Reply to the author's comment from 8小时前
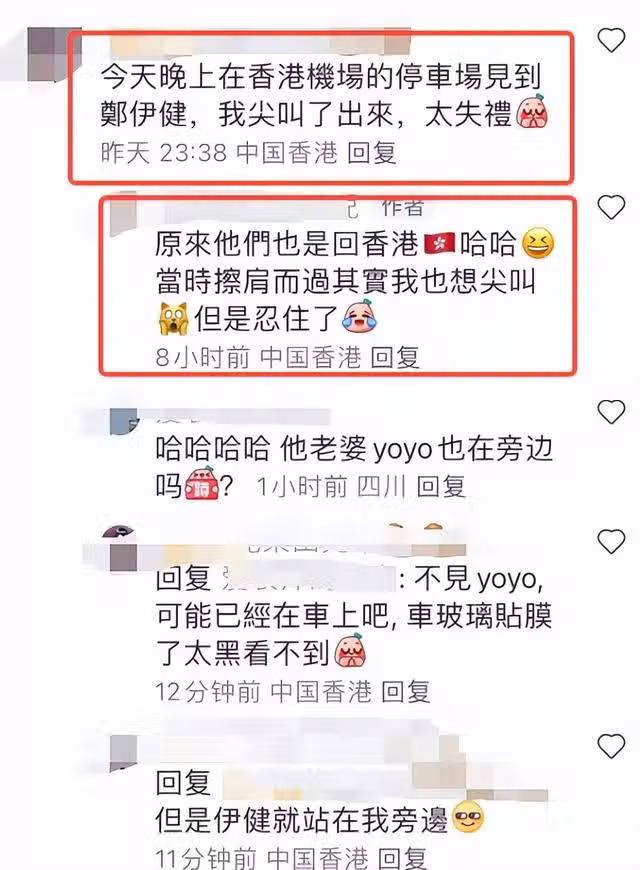 [x=395, y=357]
